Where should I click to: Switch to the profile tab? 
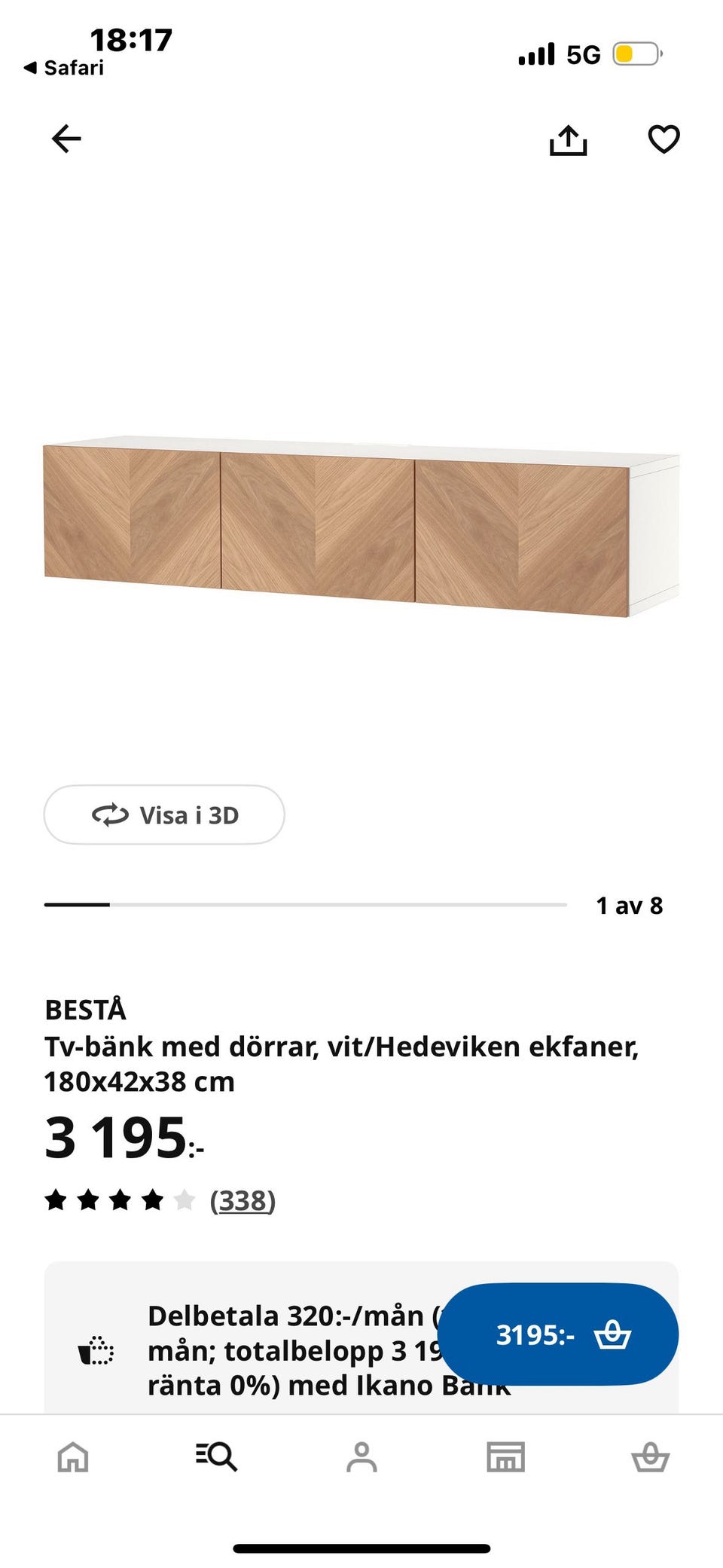pos(361,1456)
